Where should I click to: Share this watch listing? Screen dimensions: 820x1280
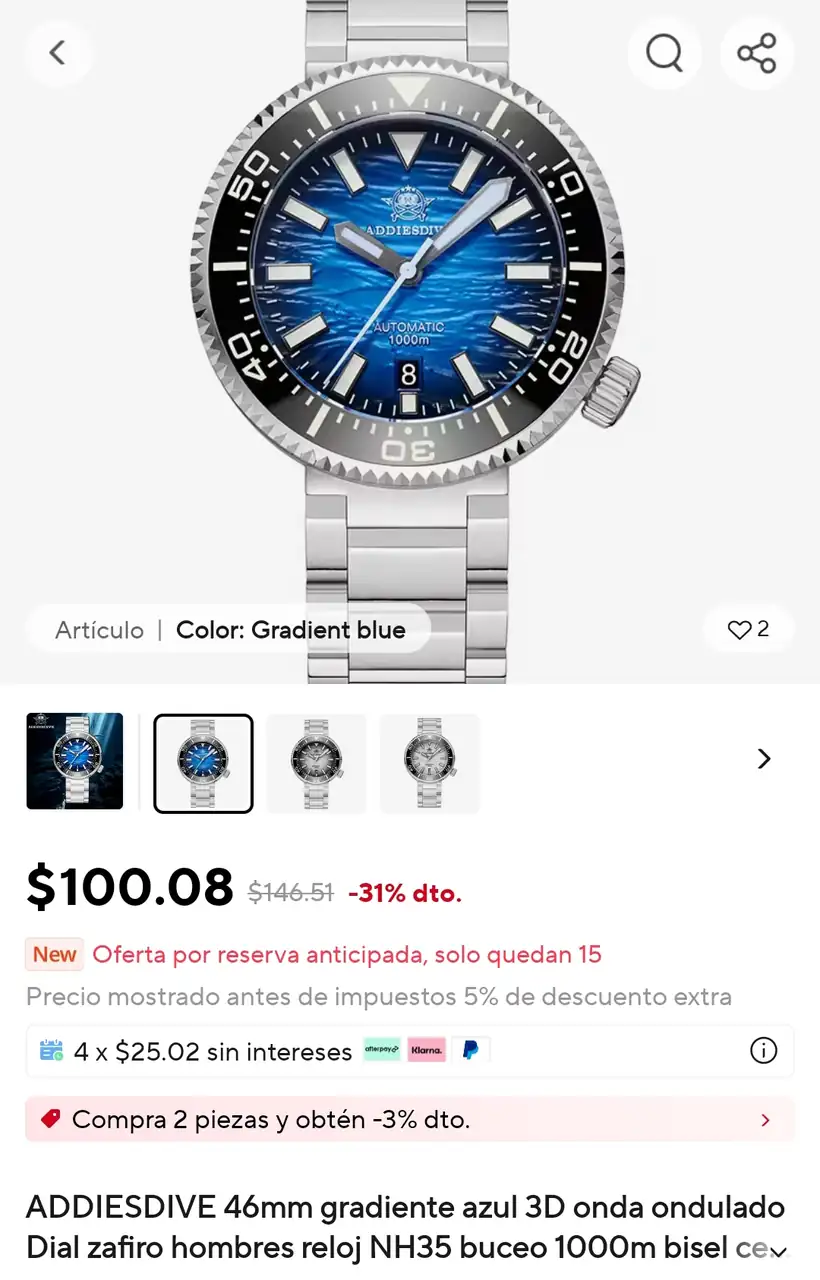coord(757,53)
